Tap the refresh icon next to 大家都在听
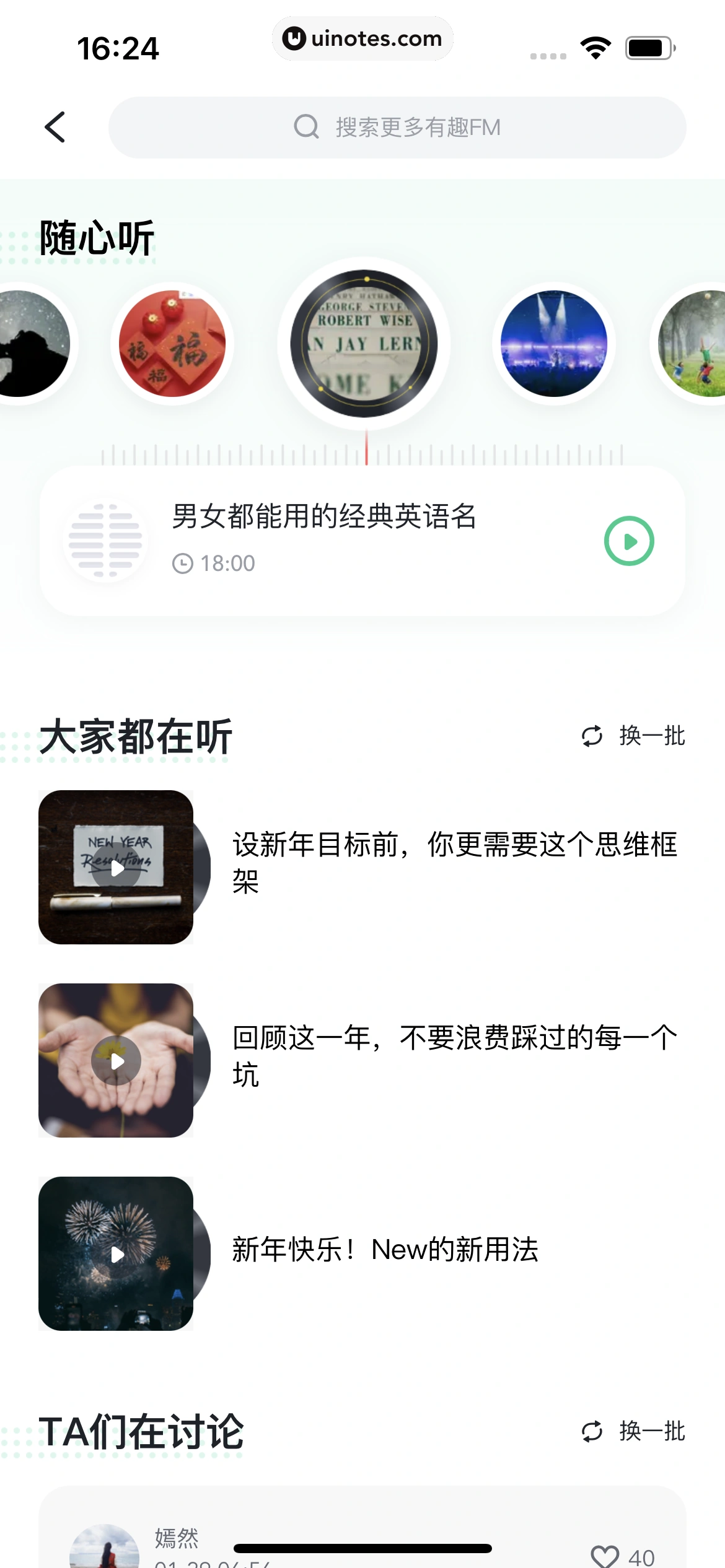Screen dimensions: 725x1568 [x=591, y=736]
